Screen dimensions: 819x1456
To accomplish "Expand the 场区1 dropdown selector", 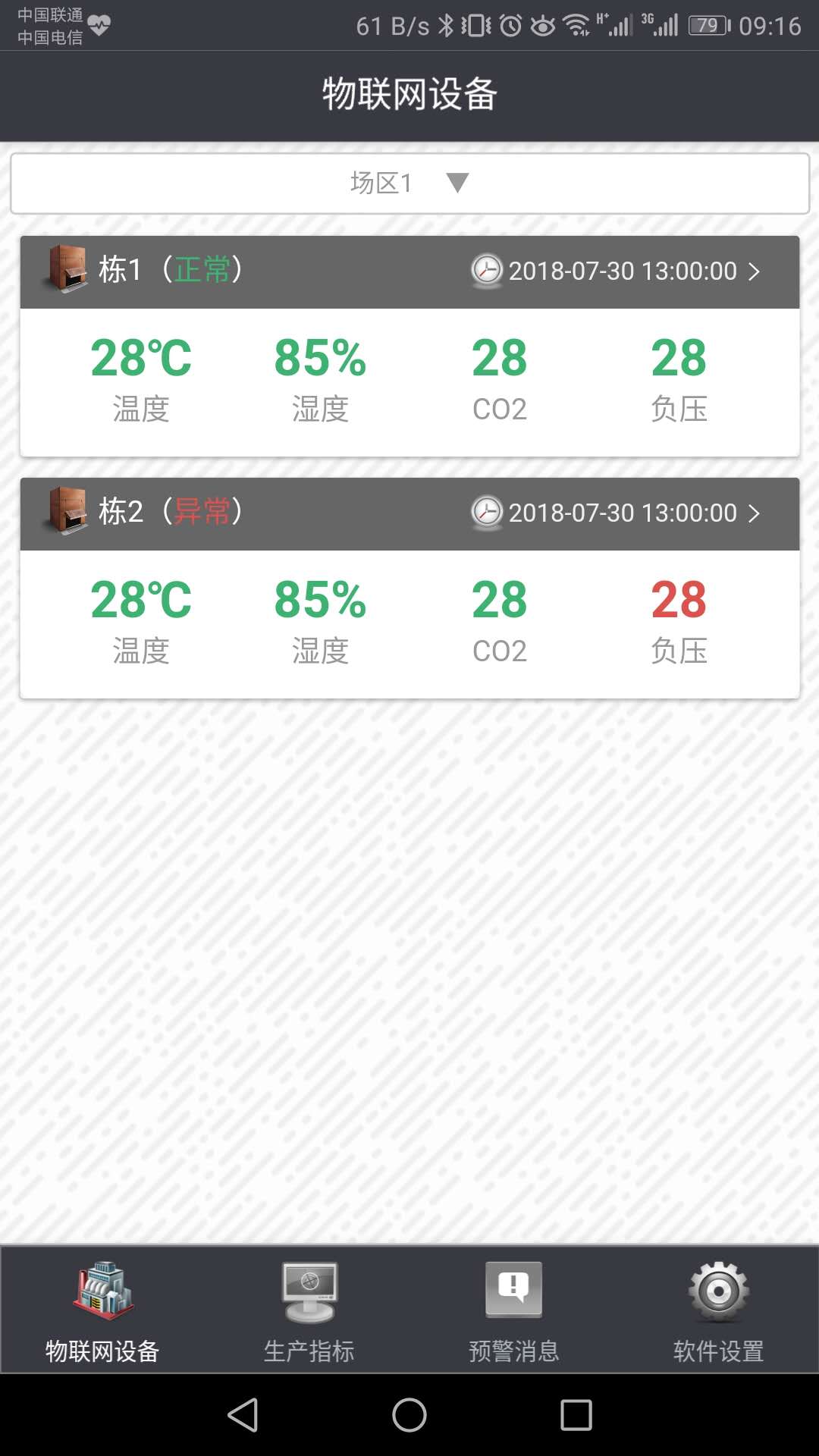I will pos(409,184).
